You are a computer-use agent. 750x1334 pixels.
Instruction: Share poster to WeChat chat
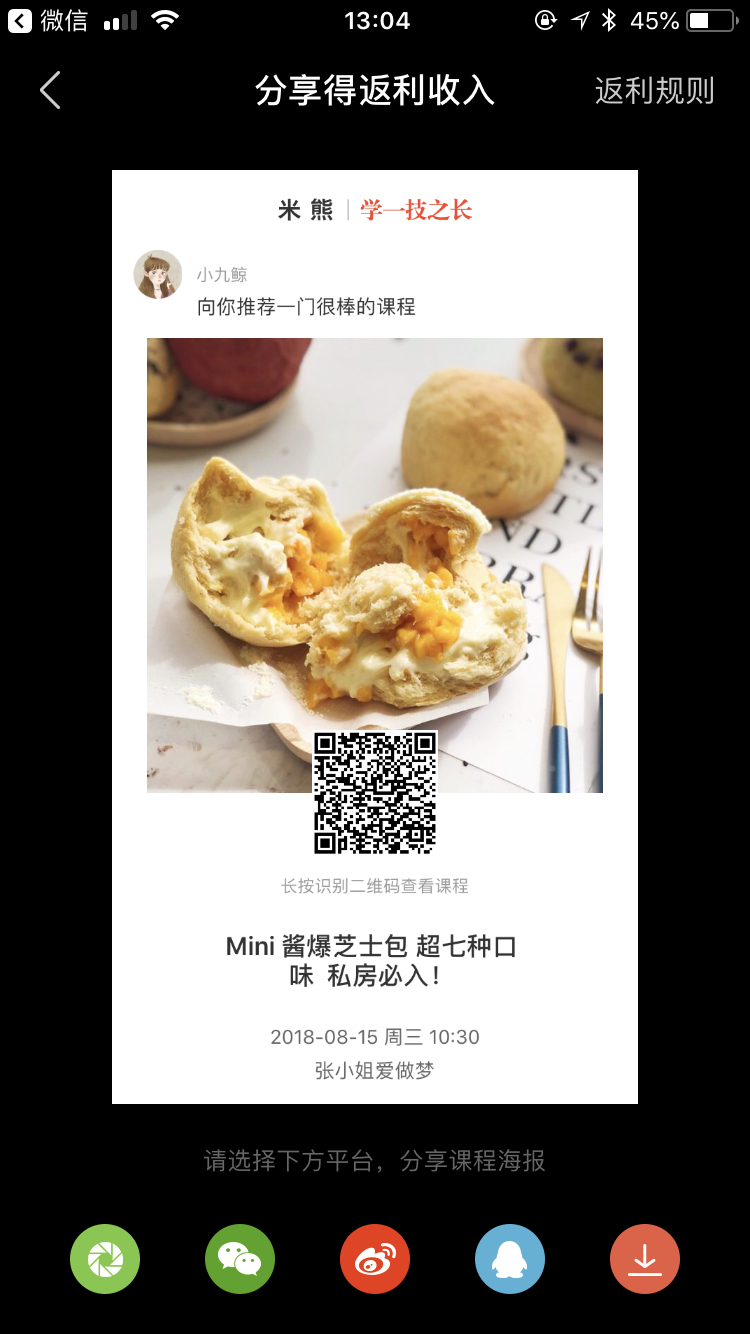240,1259
